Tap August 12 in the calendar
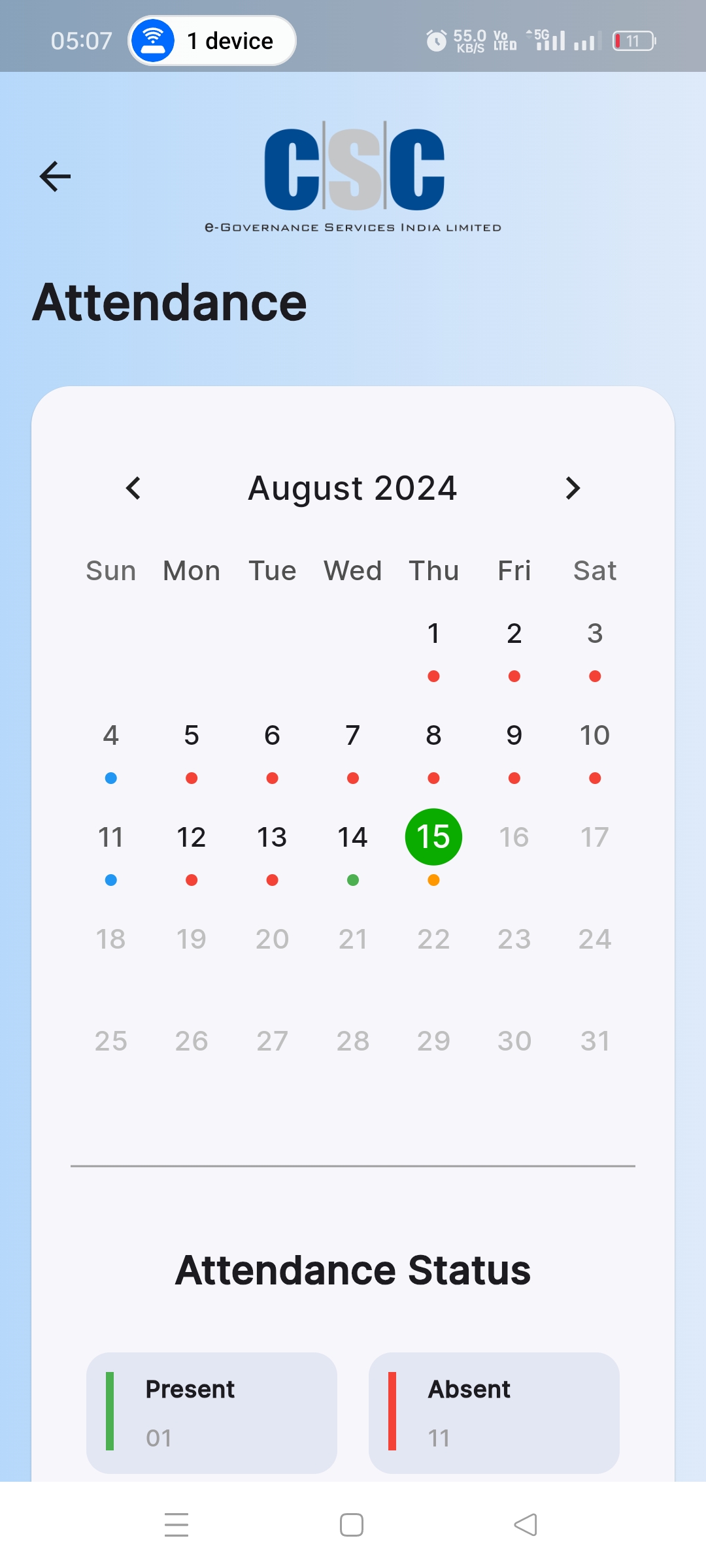The width and height of the screenshot is (706, 1568). [192, 837]
